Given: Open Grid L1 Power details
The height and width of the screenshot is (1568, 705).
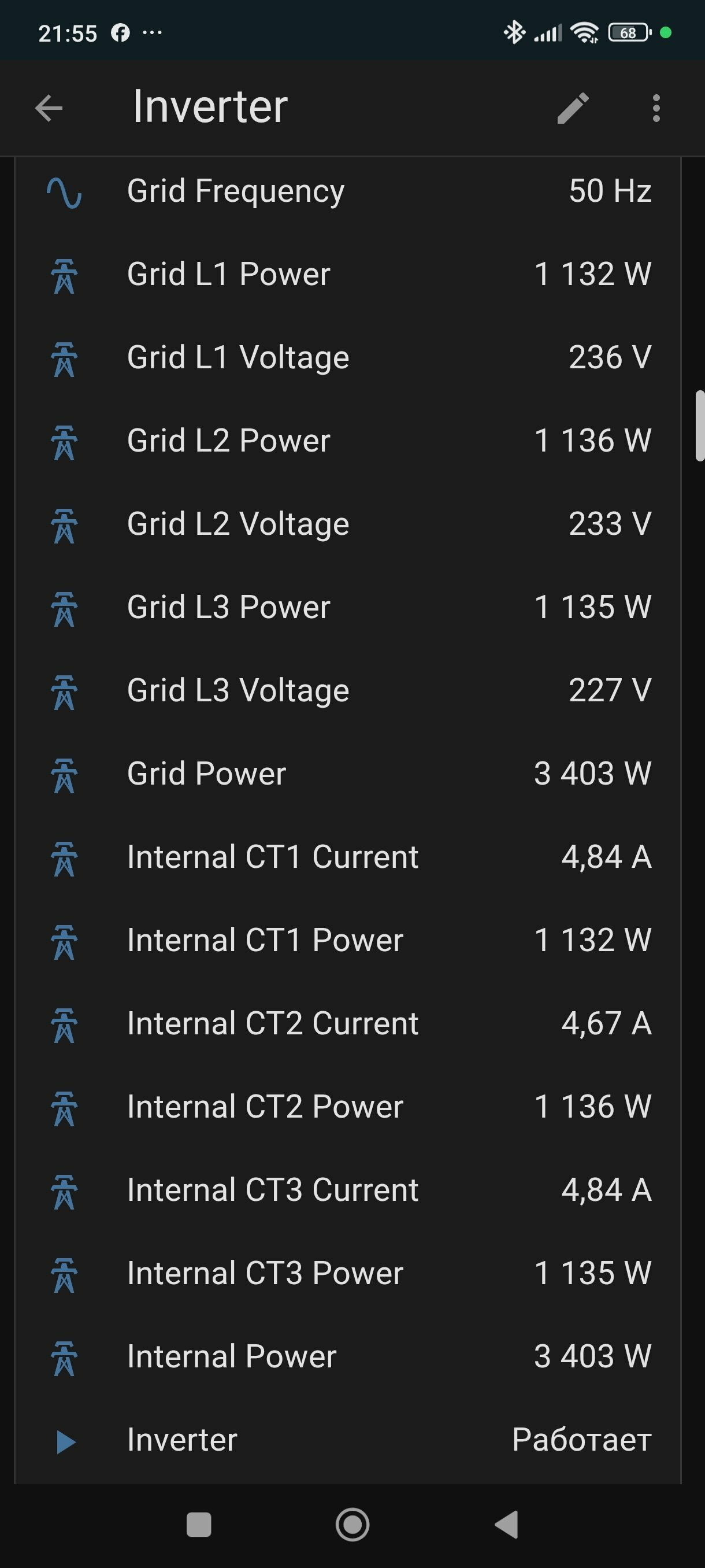Looking at the screenshot, I should pyautogui.click(x=348, y=274).
